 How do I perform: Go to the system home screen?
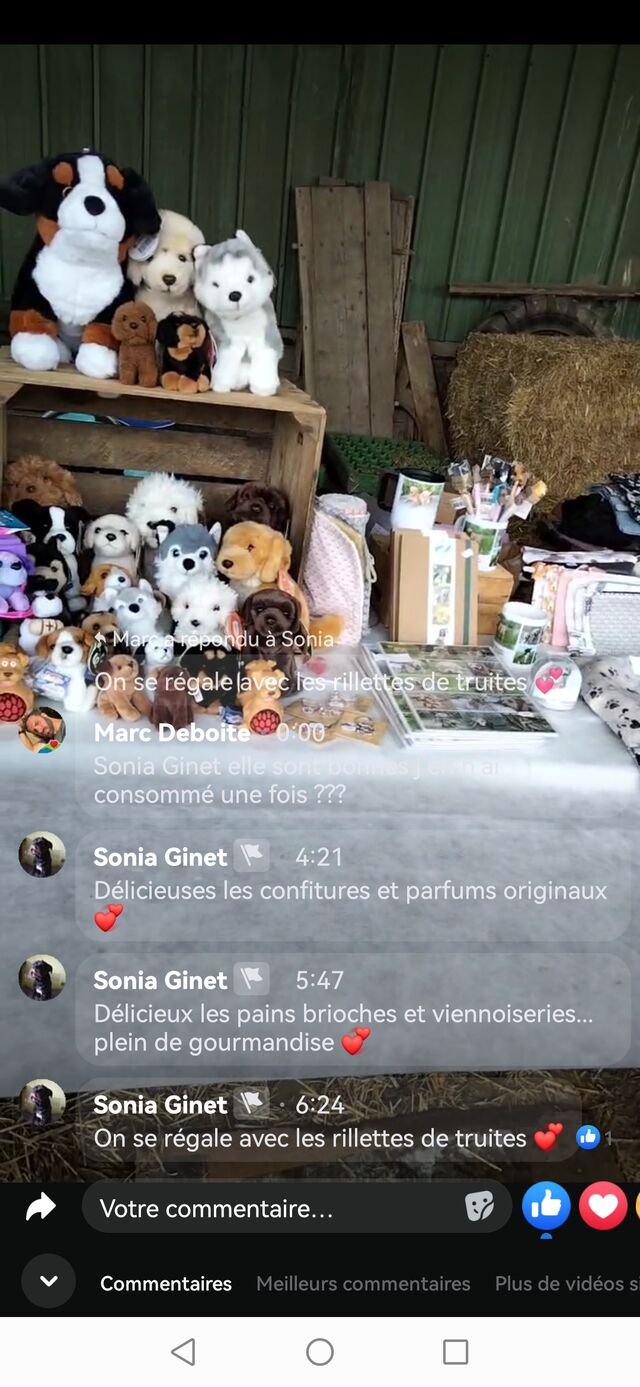(x=320, y=1352)
